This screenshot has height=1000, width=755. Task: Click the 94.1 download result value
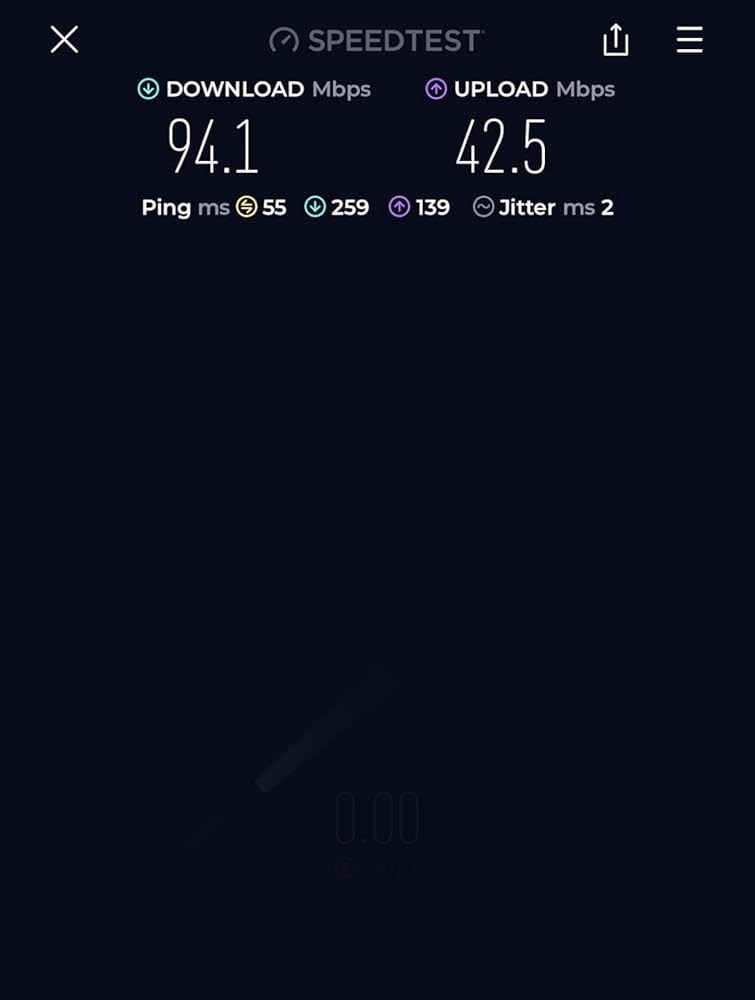click(x=214, y=147)
